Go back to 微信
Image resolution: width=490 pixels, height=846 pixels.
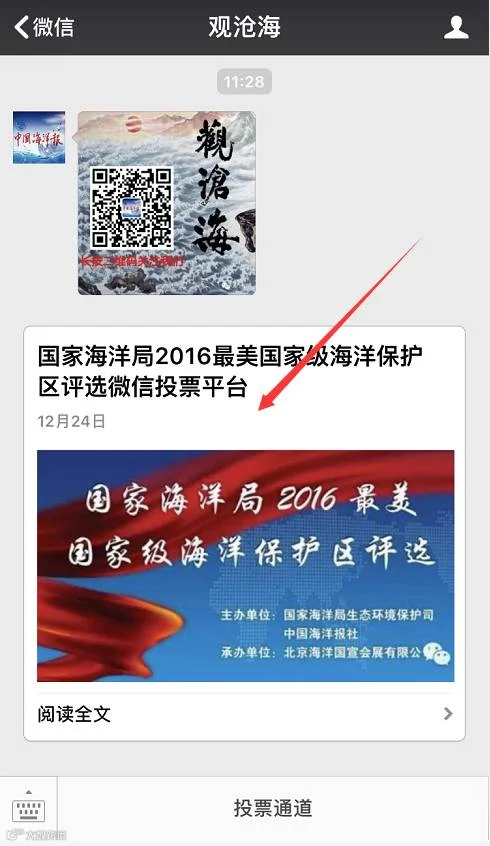tap(44, 27)
